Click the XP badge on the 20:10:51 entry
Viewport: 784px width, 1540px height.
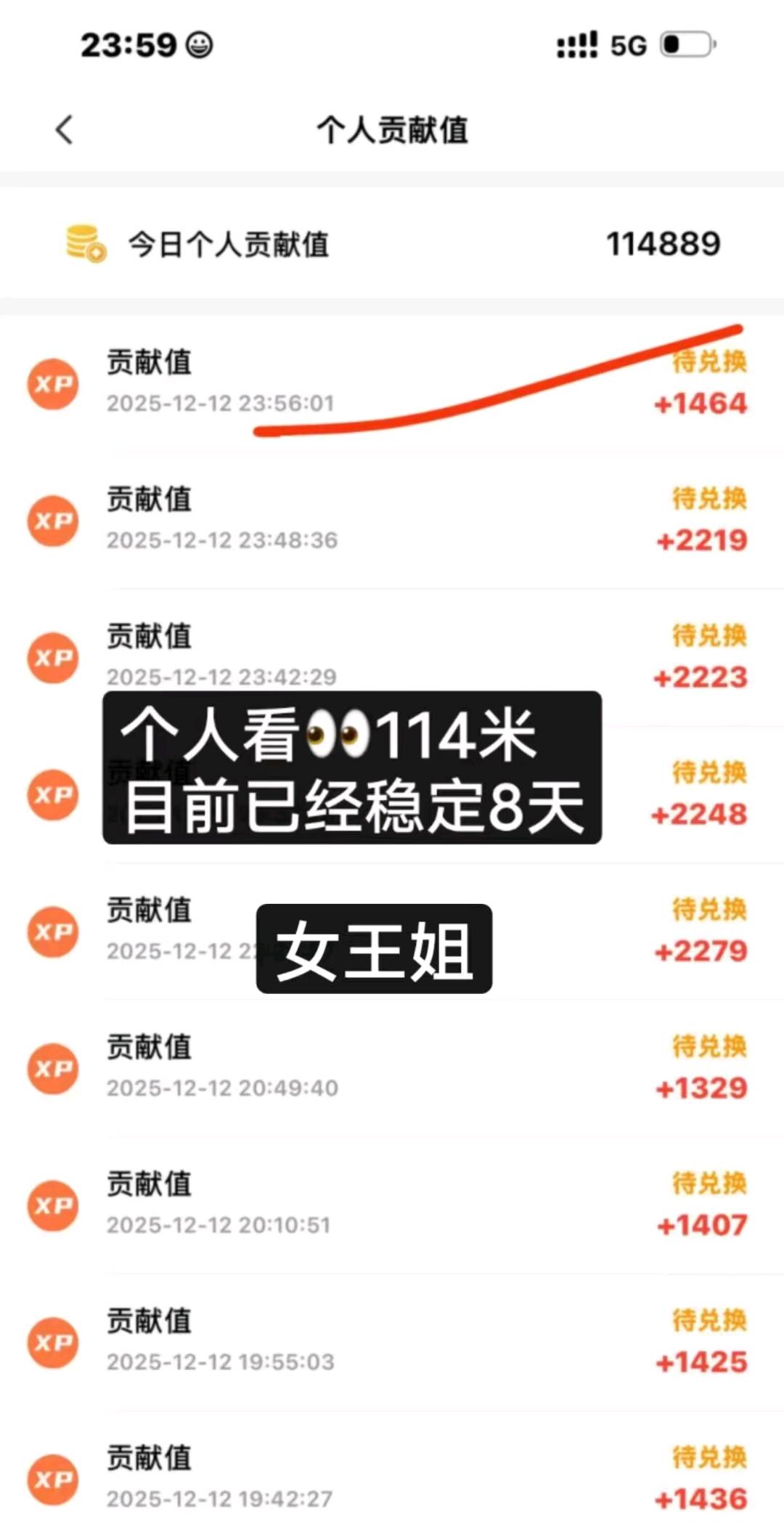[52, 1205]
